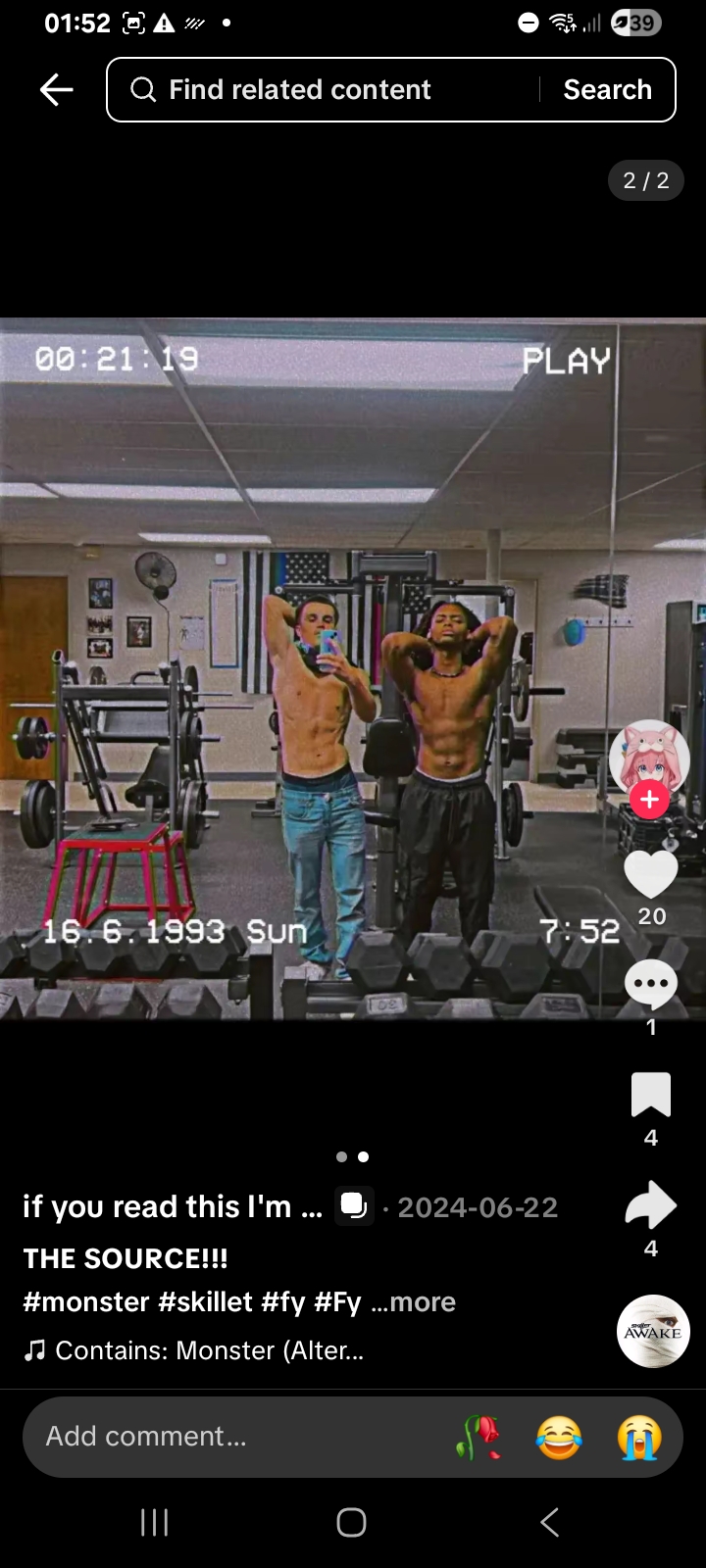The width and height of the screenshot is (706, 1568).
Task: Open the Add comment field
Action: [235, 1437]
